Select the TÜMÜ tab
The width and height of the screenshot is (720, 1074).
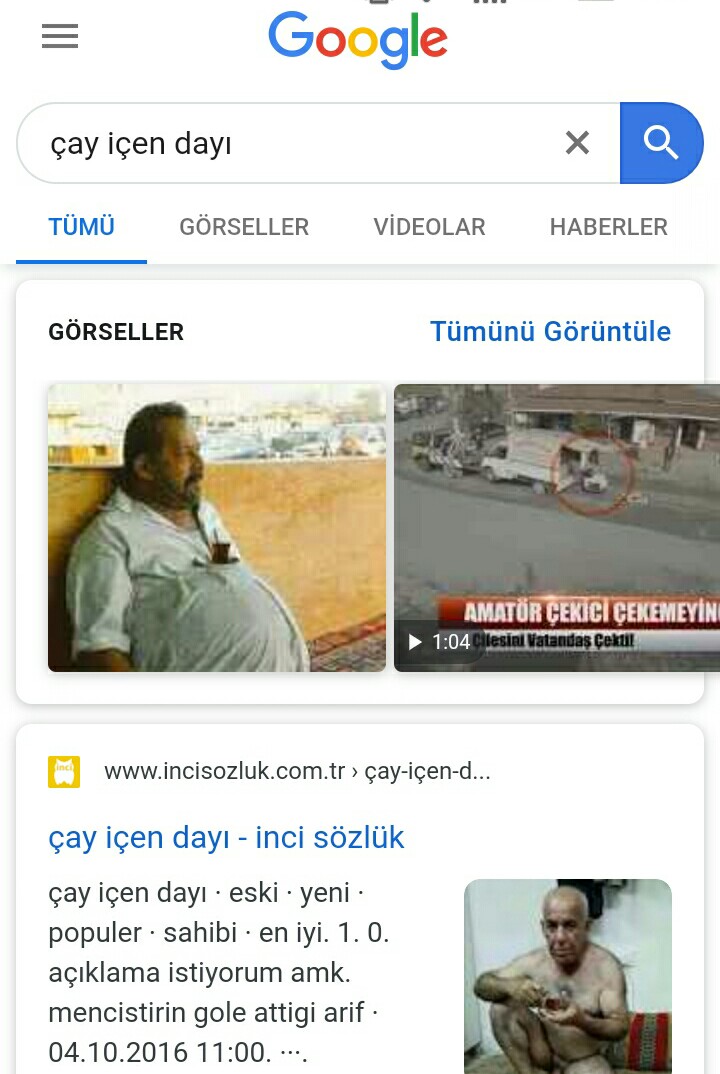coord(82,227)
